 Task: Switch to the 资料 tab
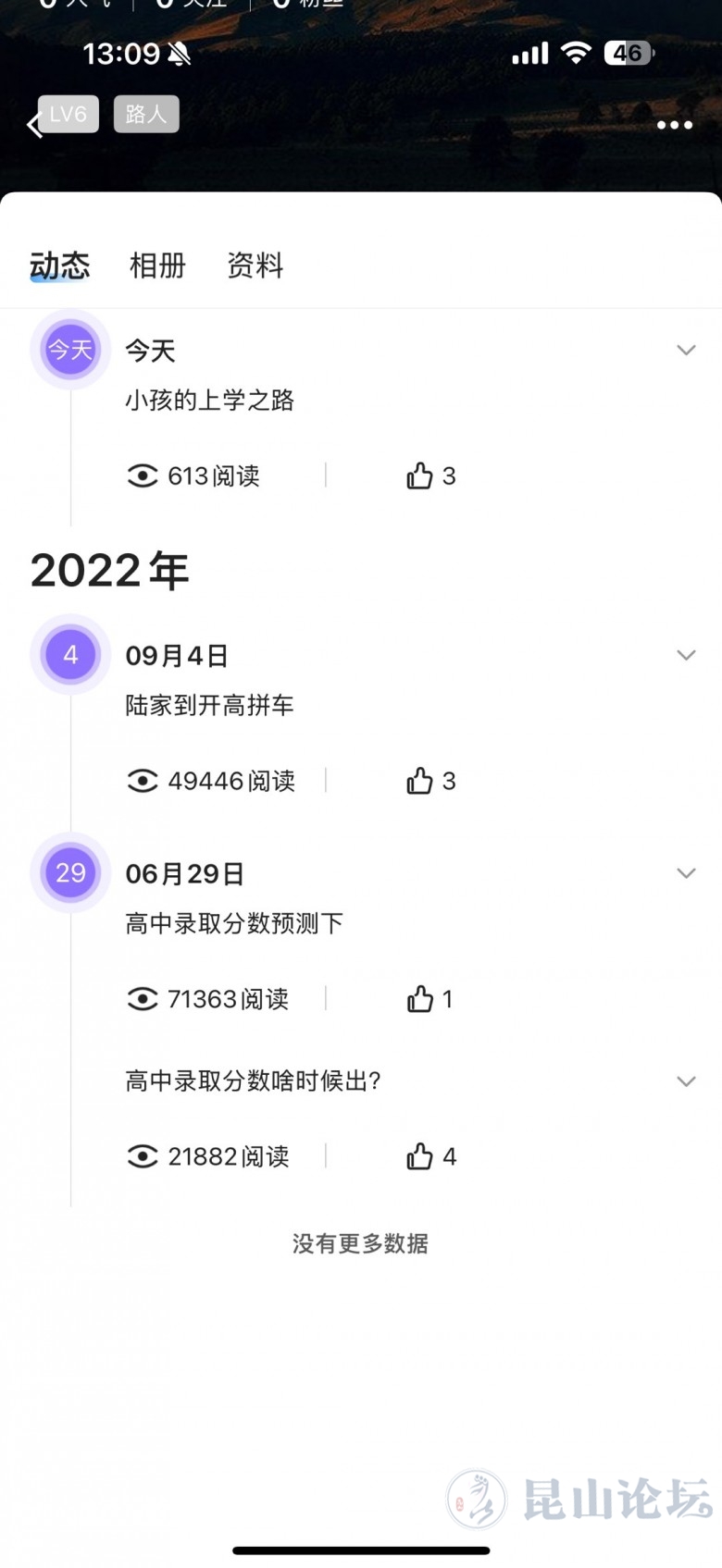[x=255, y=265]
